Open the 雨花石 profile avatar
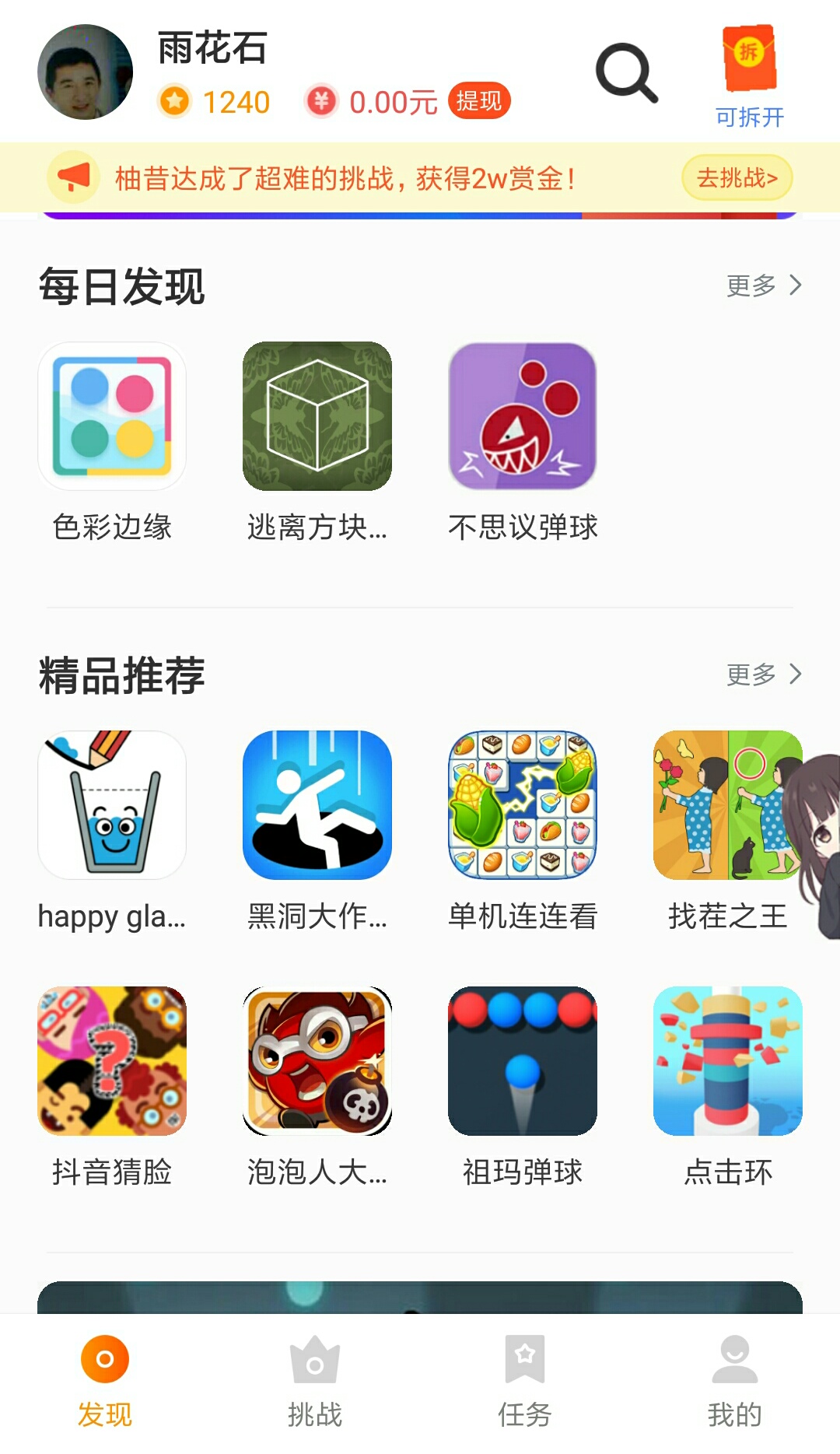This screenshot has height=1454, width=840. (x=86, y=72)
